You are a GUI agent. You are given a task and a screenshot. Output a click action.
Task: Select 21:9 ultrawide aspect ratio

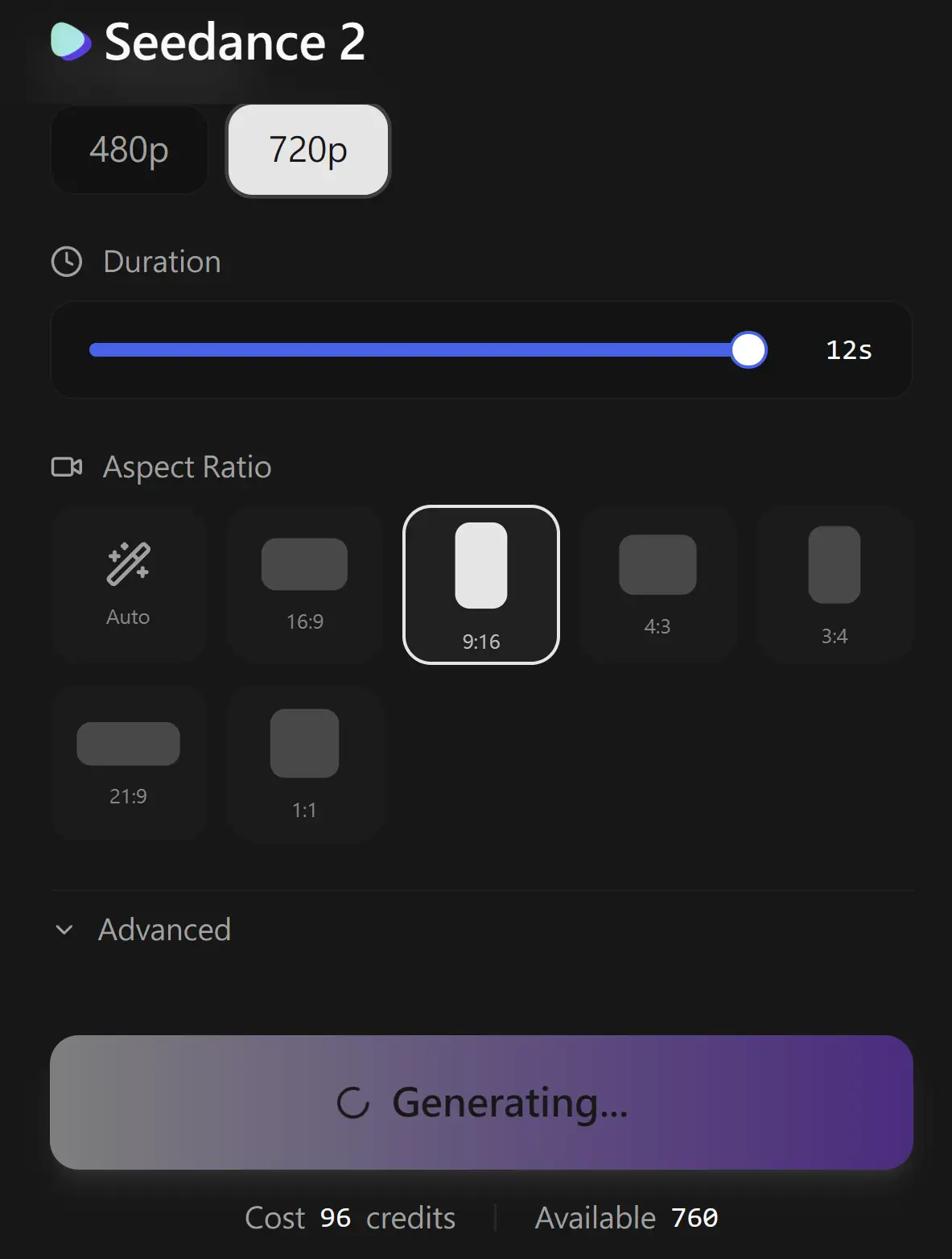pyautogui.click(x=128, y=763)
